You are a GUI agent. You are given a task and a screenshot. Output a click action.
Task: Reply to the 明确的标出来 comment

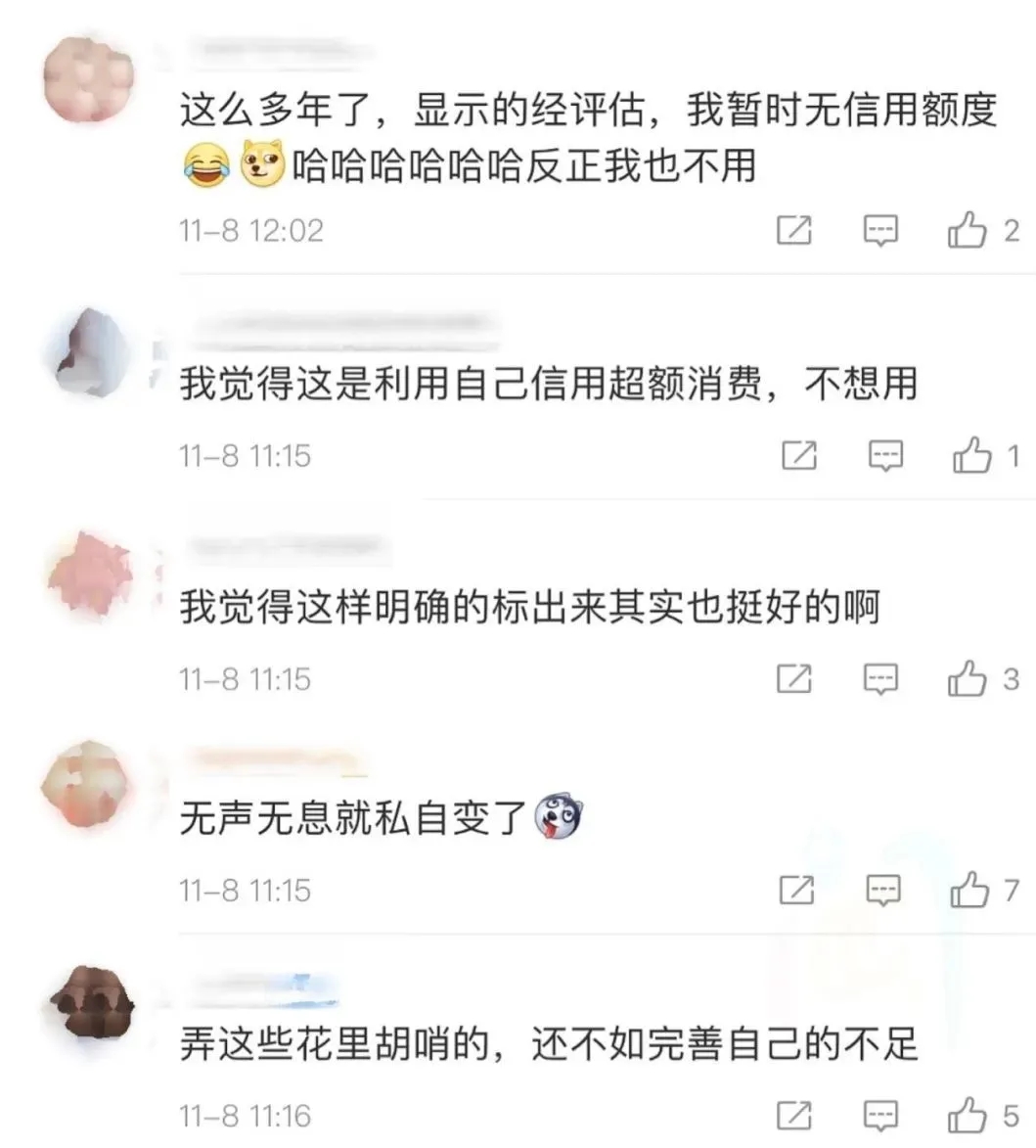click(880, 679)
